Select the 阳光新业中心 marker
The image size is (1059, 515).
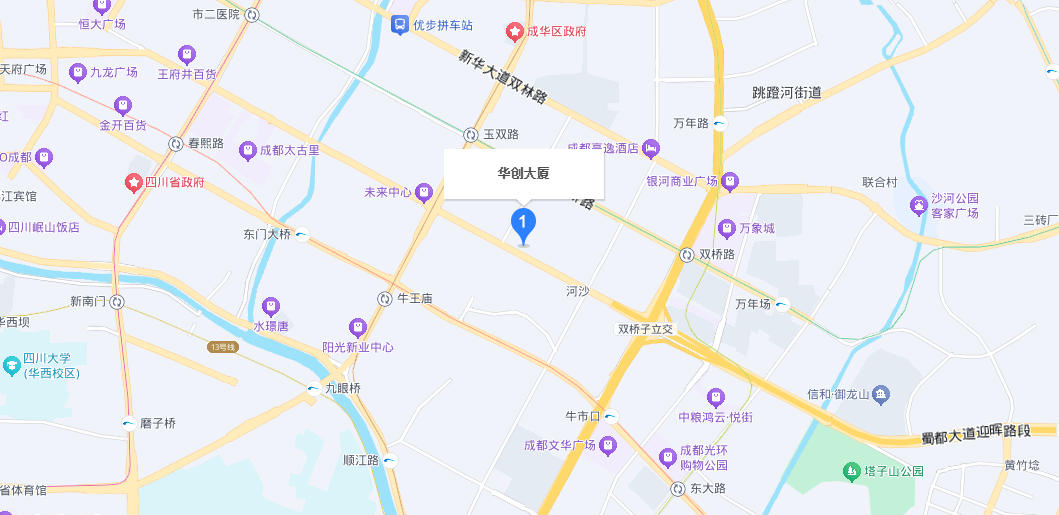coord(357,327)
